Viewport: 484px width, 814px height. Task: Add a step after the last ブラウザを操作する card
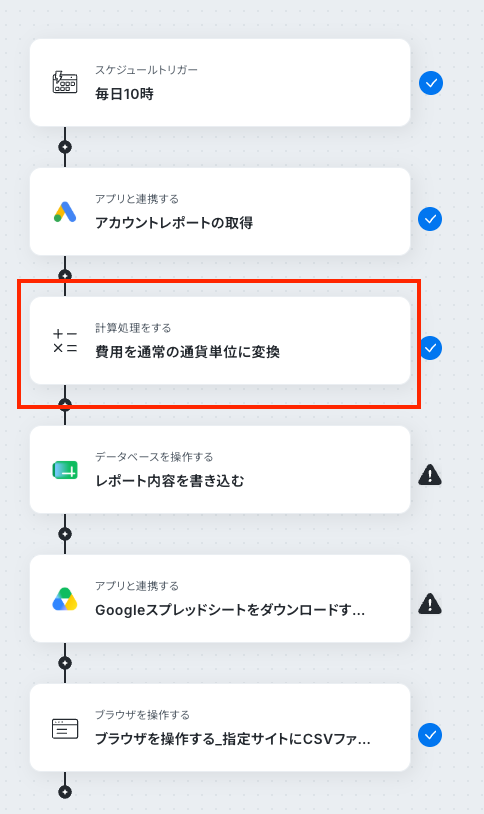point(65,792)
